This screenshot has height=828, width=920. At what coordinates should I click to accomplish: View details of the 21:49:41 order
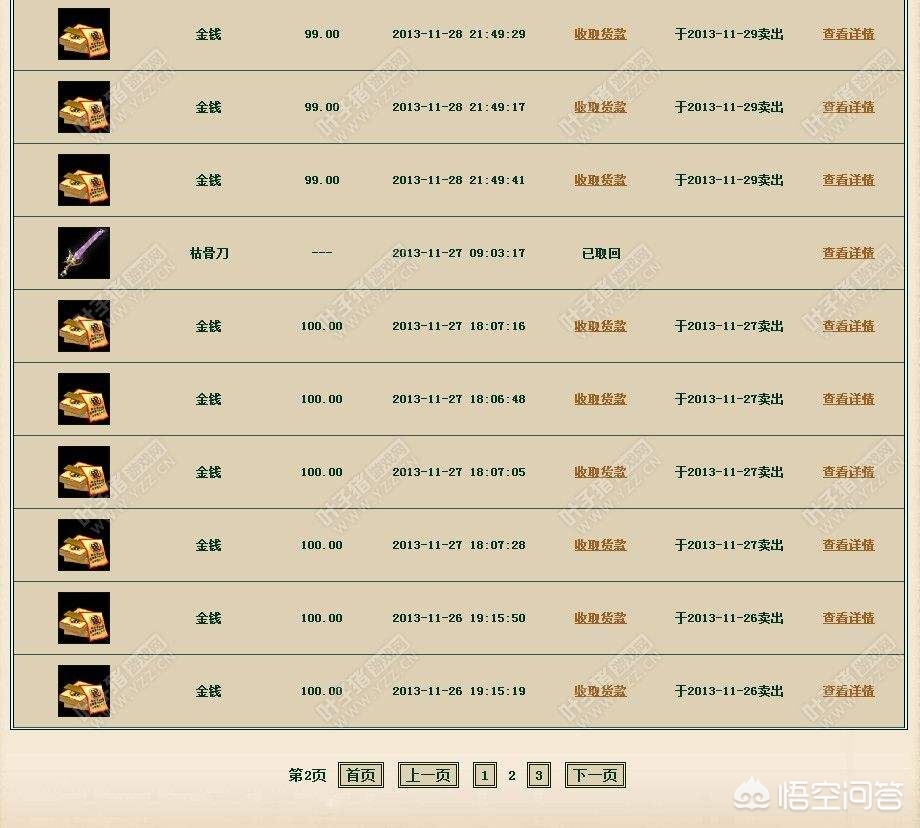pos(848,180)
